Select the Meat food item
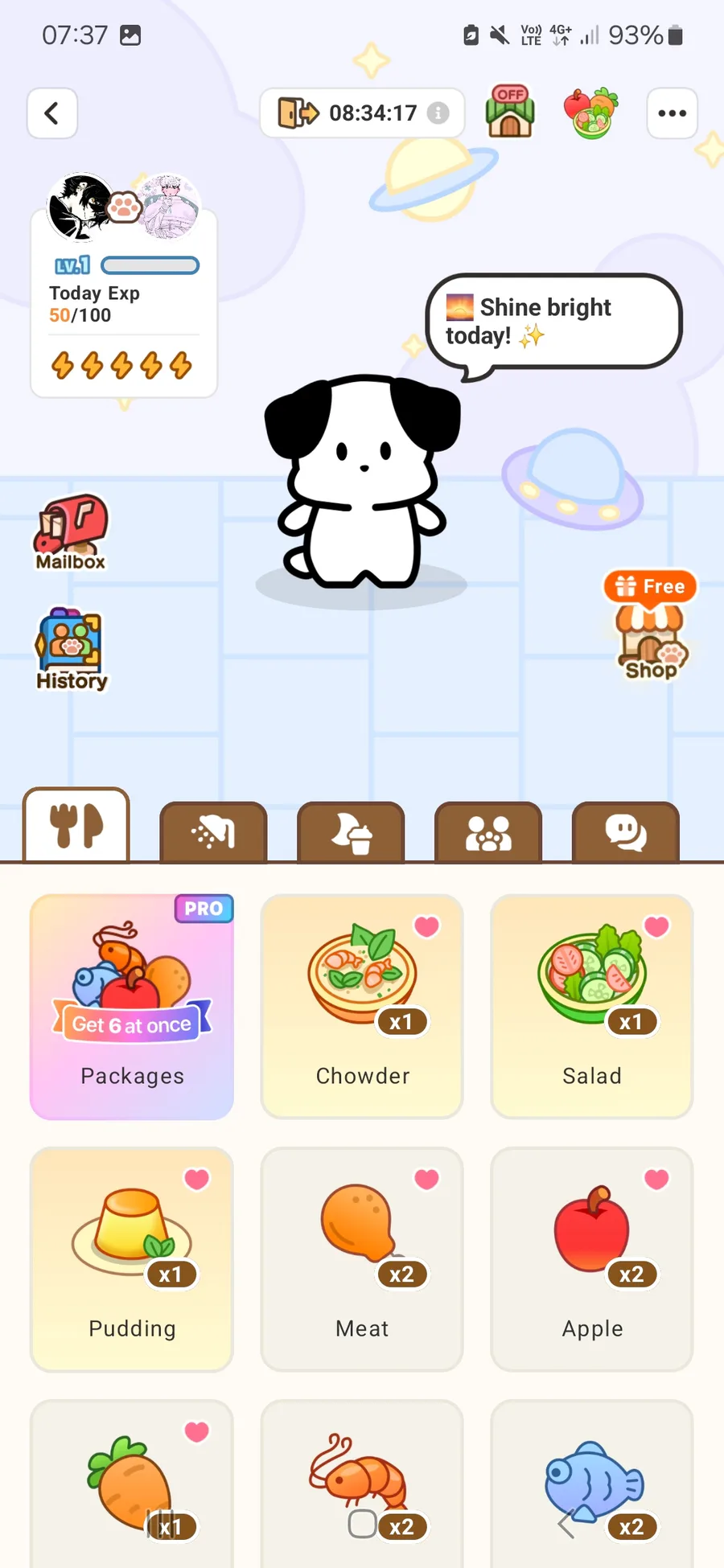This screenshot has width=724, height=1568. (x=362, y=1258)
